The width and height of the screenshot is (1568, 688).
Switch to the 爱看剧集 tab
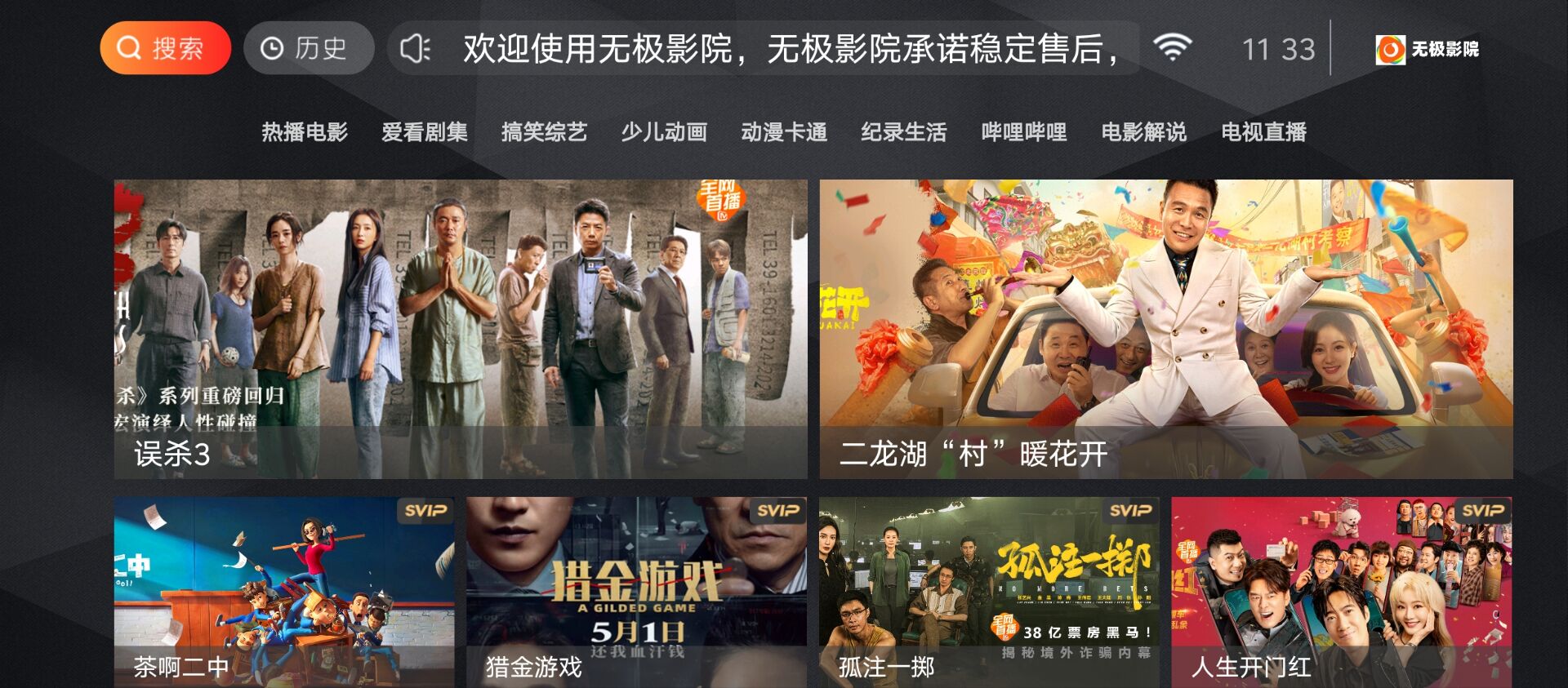(425, 132)
